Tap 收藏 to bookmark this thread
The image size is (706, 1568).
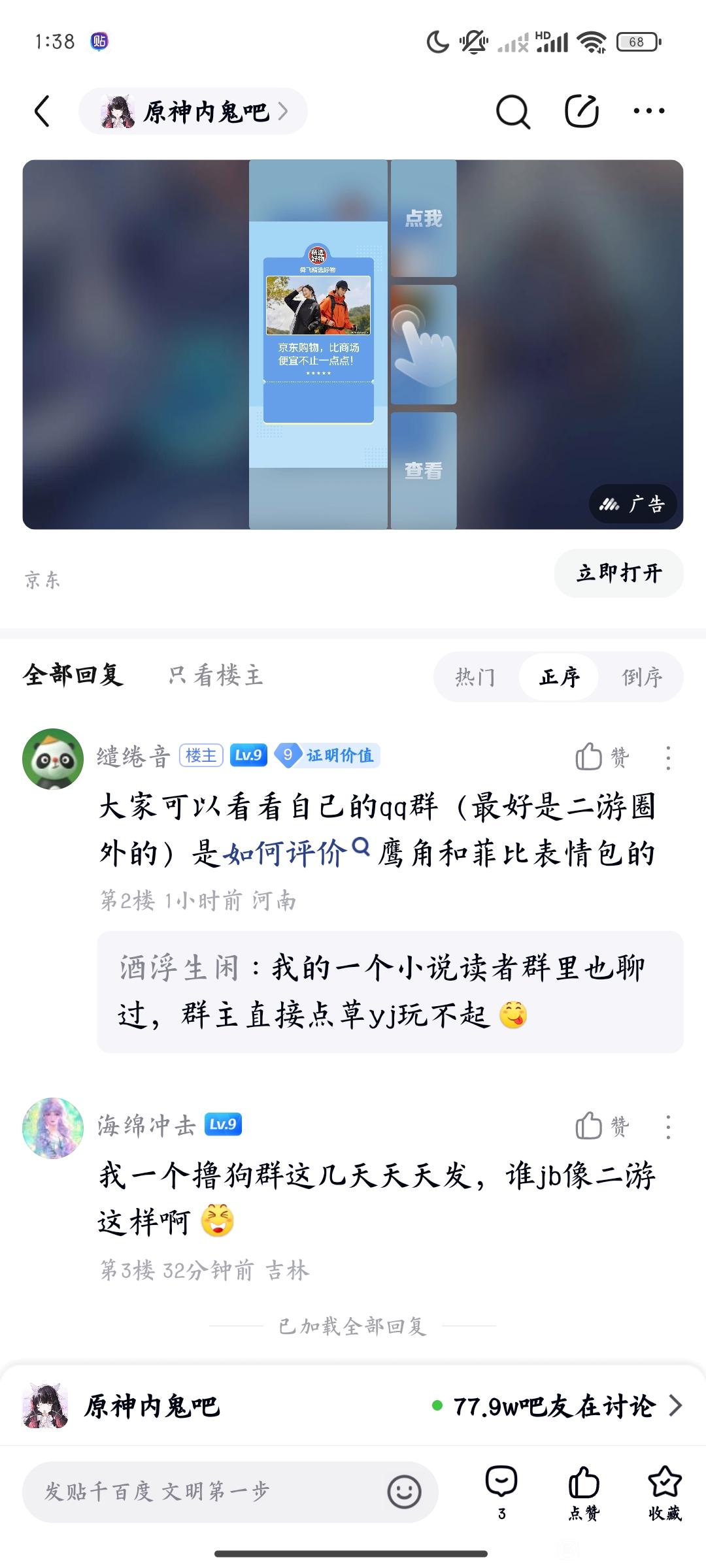point(664,1493)
